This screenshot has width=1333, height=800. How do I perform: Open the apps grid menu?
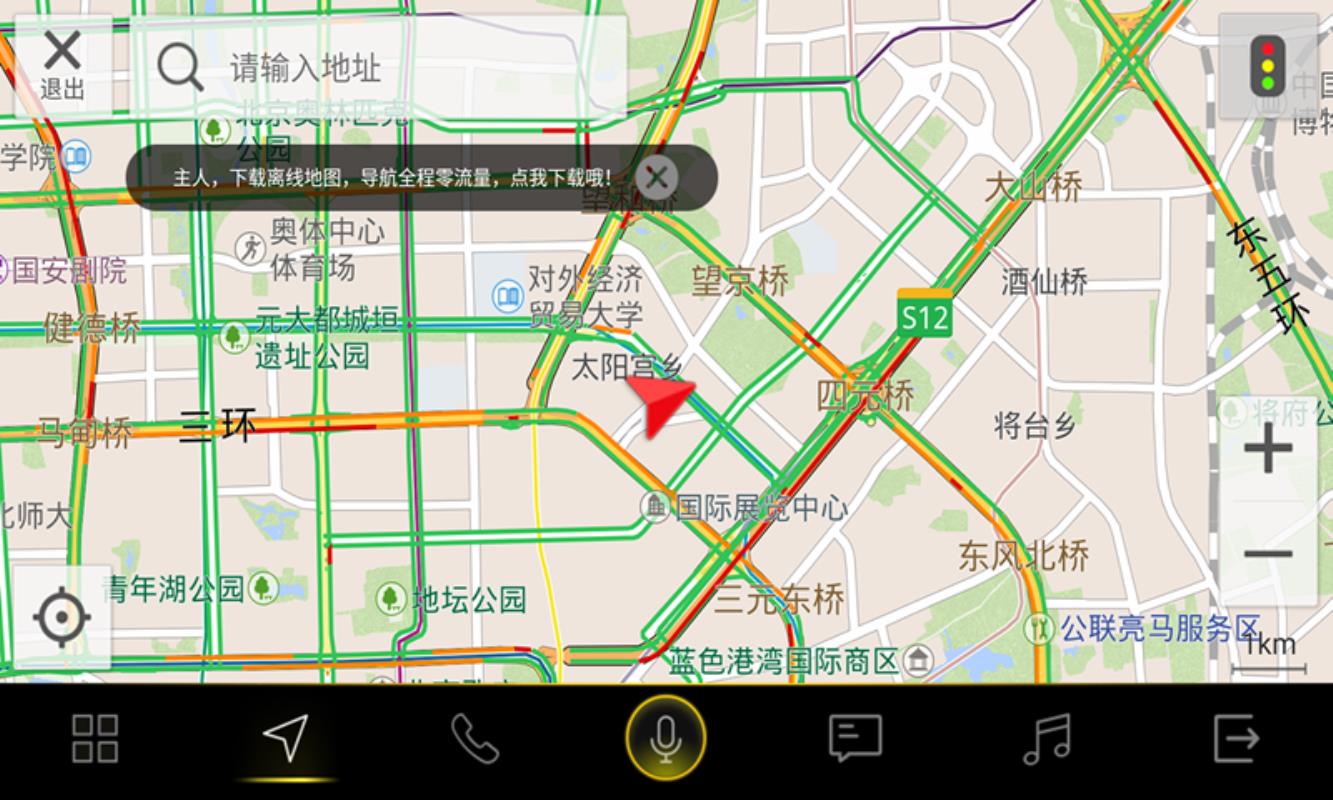click(95, 740)
